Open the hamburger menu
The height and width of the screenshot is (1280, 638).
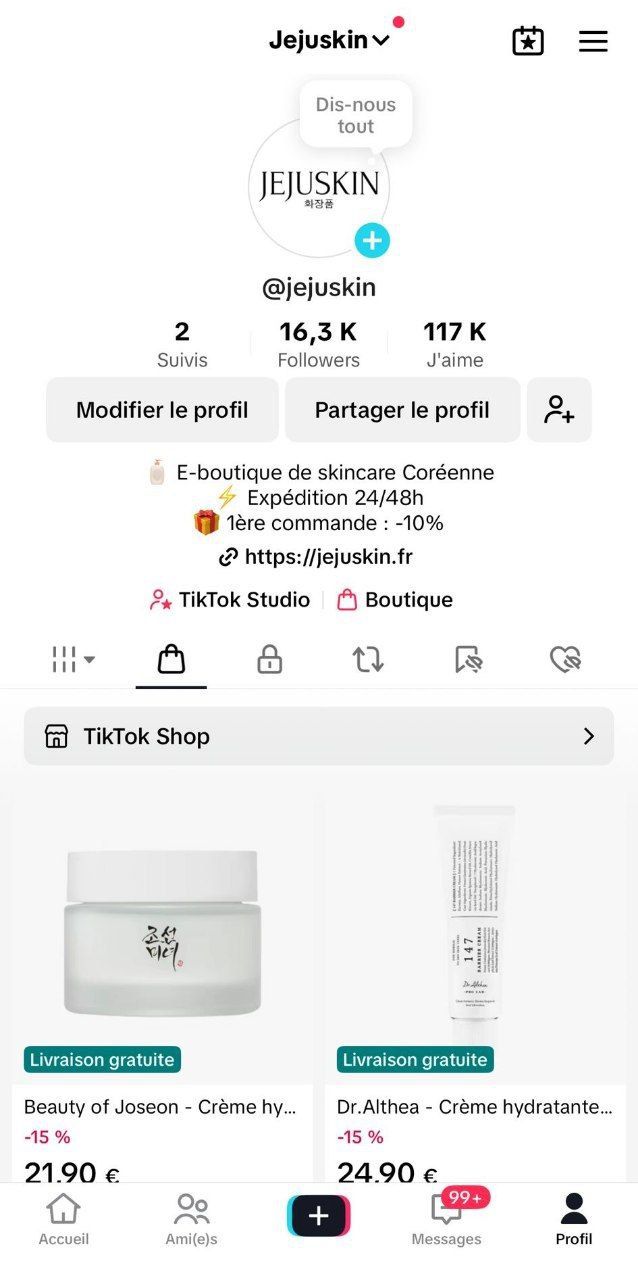point(593,41)
